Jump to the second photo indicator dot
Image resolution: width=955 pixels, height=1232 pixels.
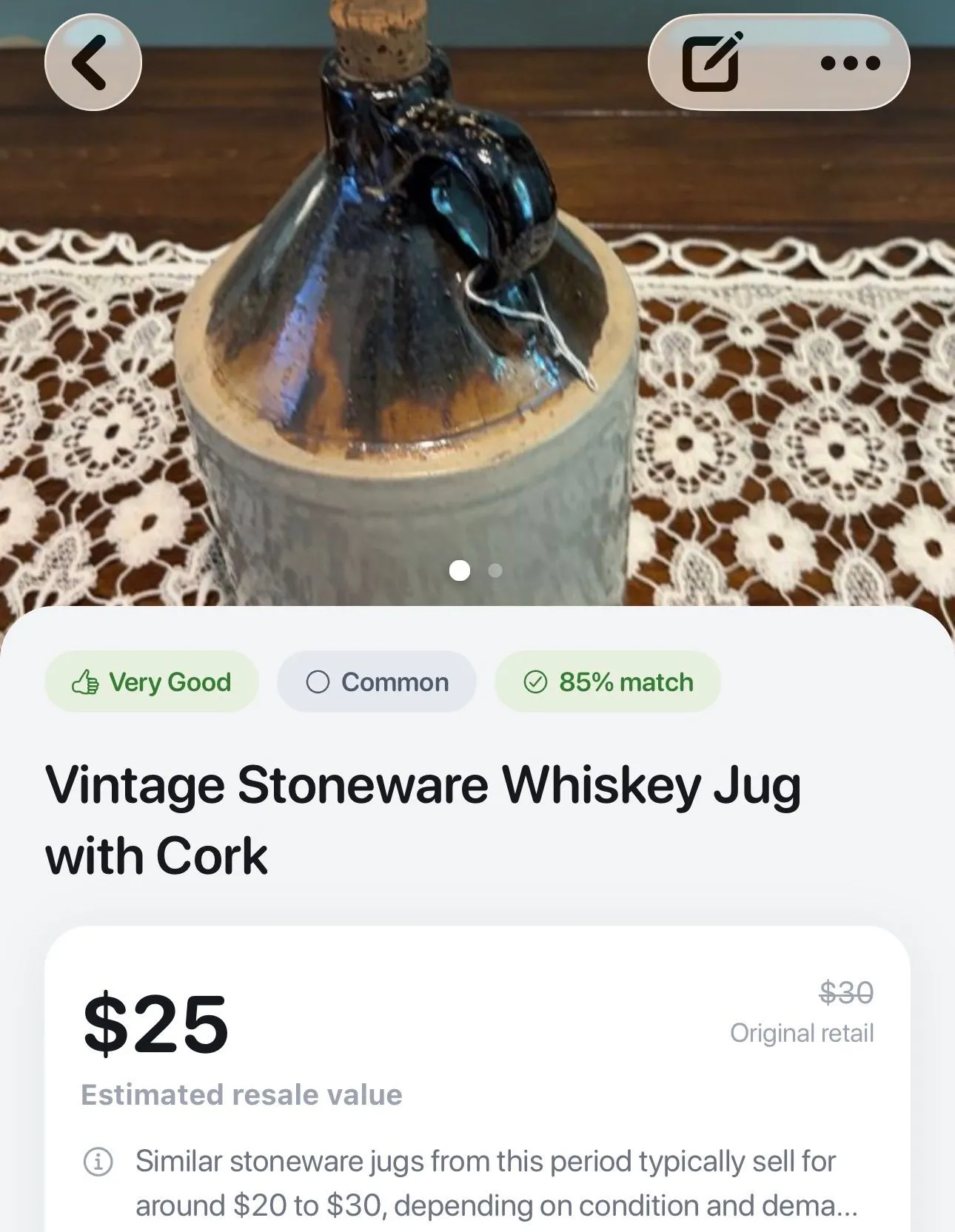point(496,570)
